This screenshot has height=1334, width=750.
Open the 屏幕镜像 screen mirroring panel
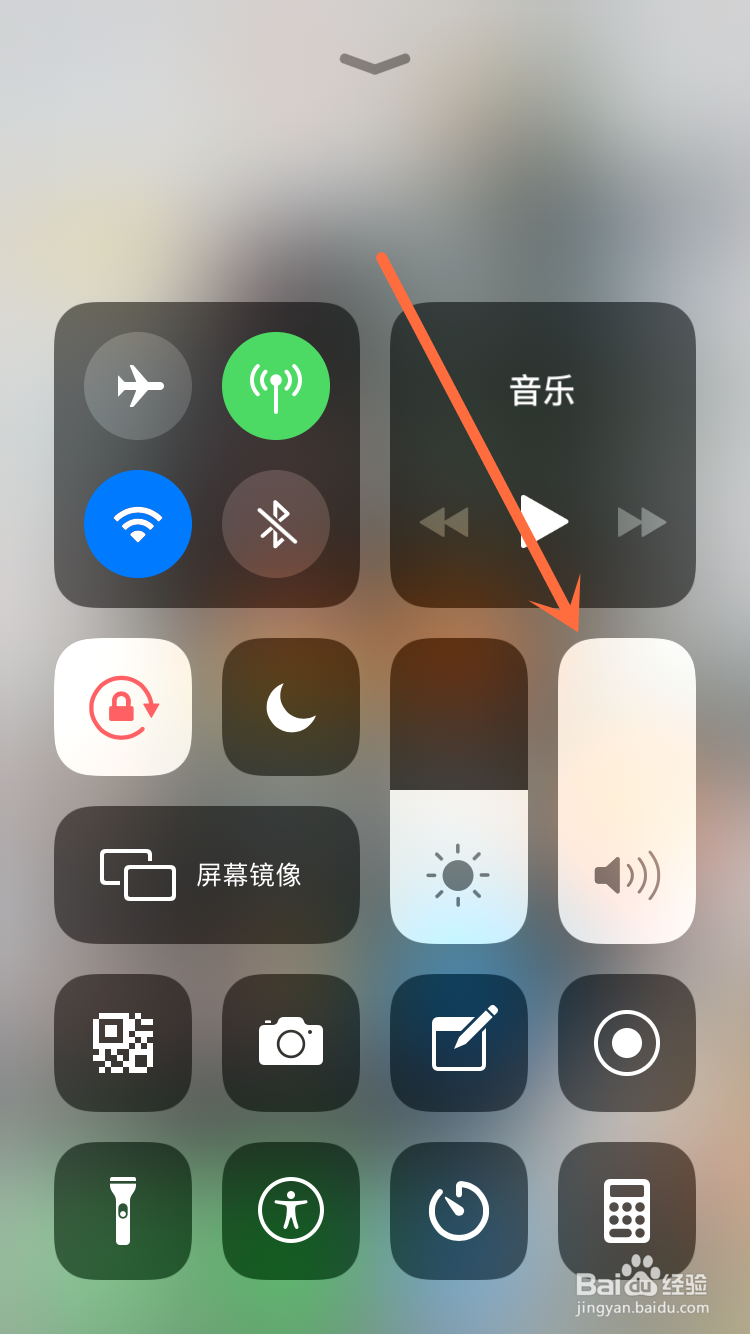point(206,873)
